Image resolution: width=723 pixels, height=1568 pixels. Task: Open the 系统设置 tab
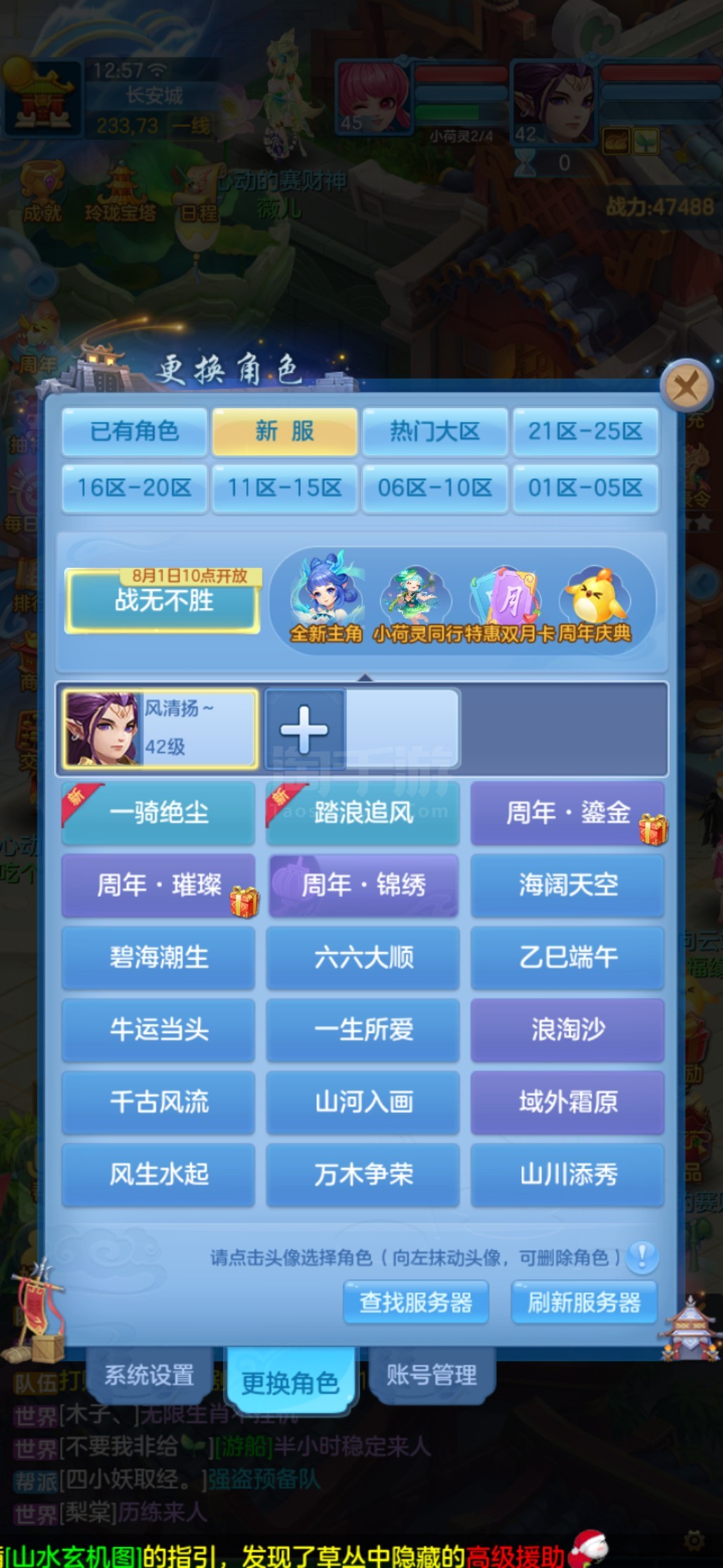[x=149, y=1375]
